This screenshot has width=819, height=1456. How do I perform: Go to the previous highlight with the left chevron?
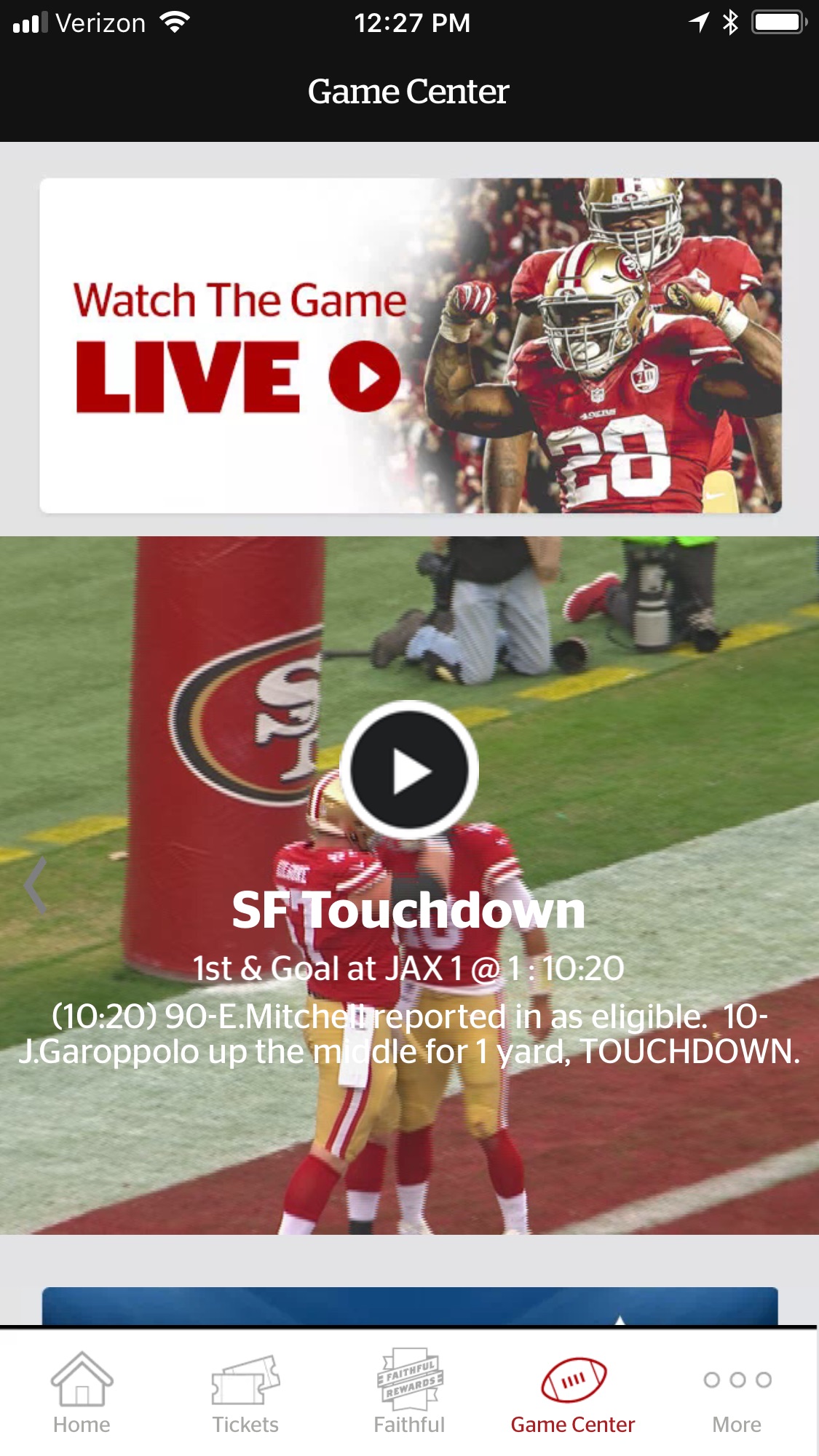point(35,885)
